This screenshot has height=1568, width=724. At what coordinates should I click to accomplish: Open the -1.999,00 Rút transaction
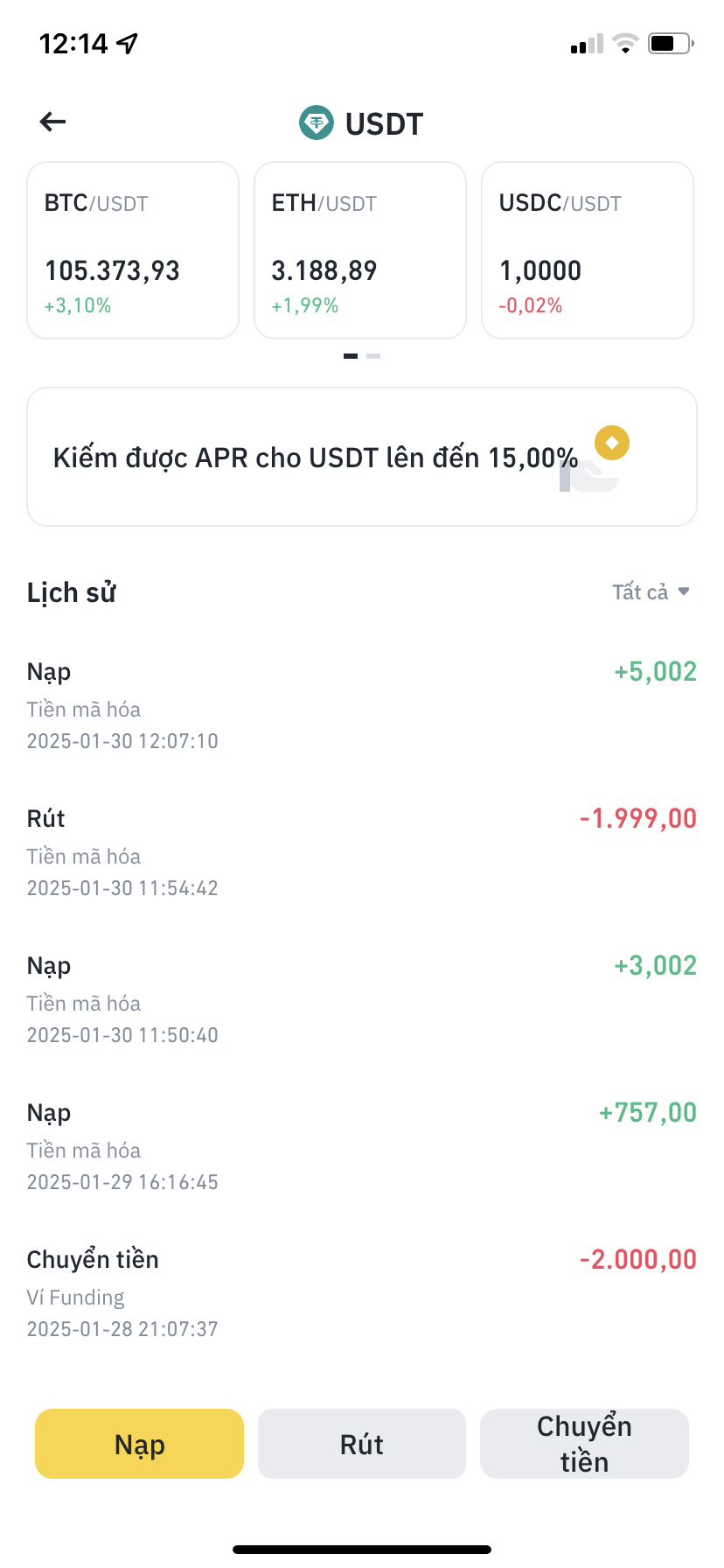click(x=362, y=852)
